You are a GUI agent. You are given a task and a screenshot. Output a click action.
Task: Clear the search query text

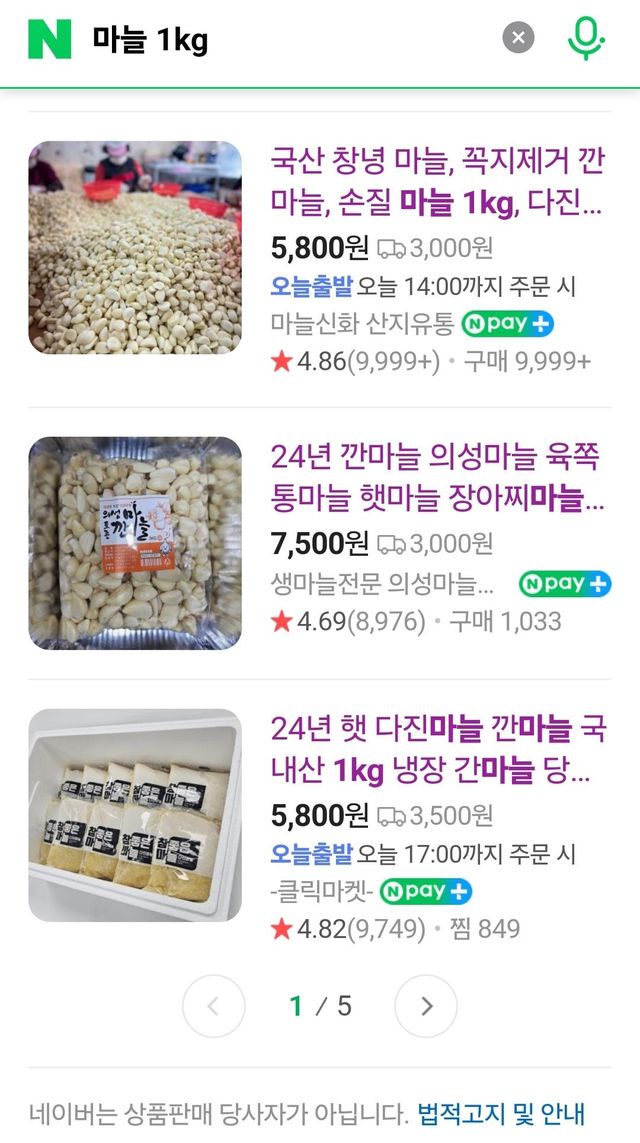pos(518,39)
